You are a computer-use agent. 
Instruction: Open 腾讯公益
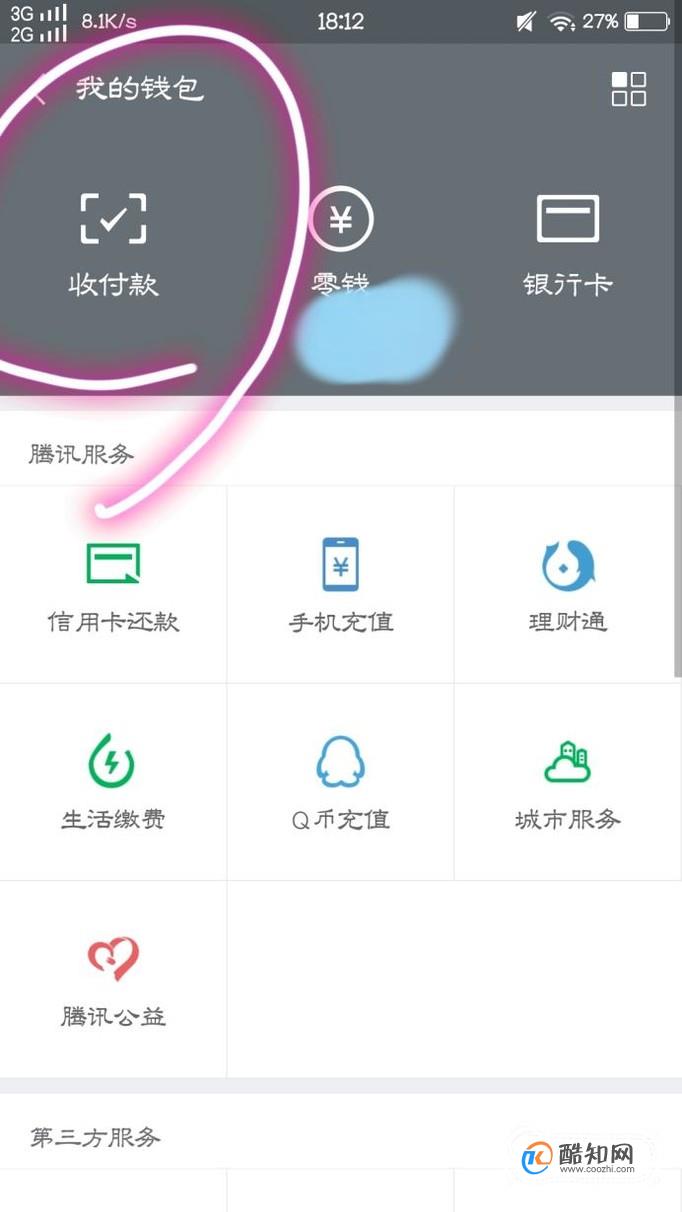pos(113,979)
